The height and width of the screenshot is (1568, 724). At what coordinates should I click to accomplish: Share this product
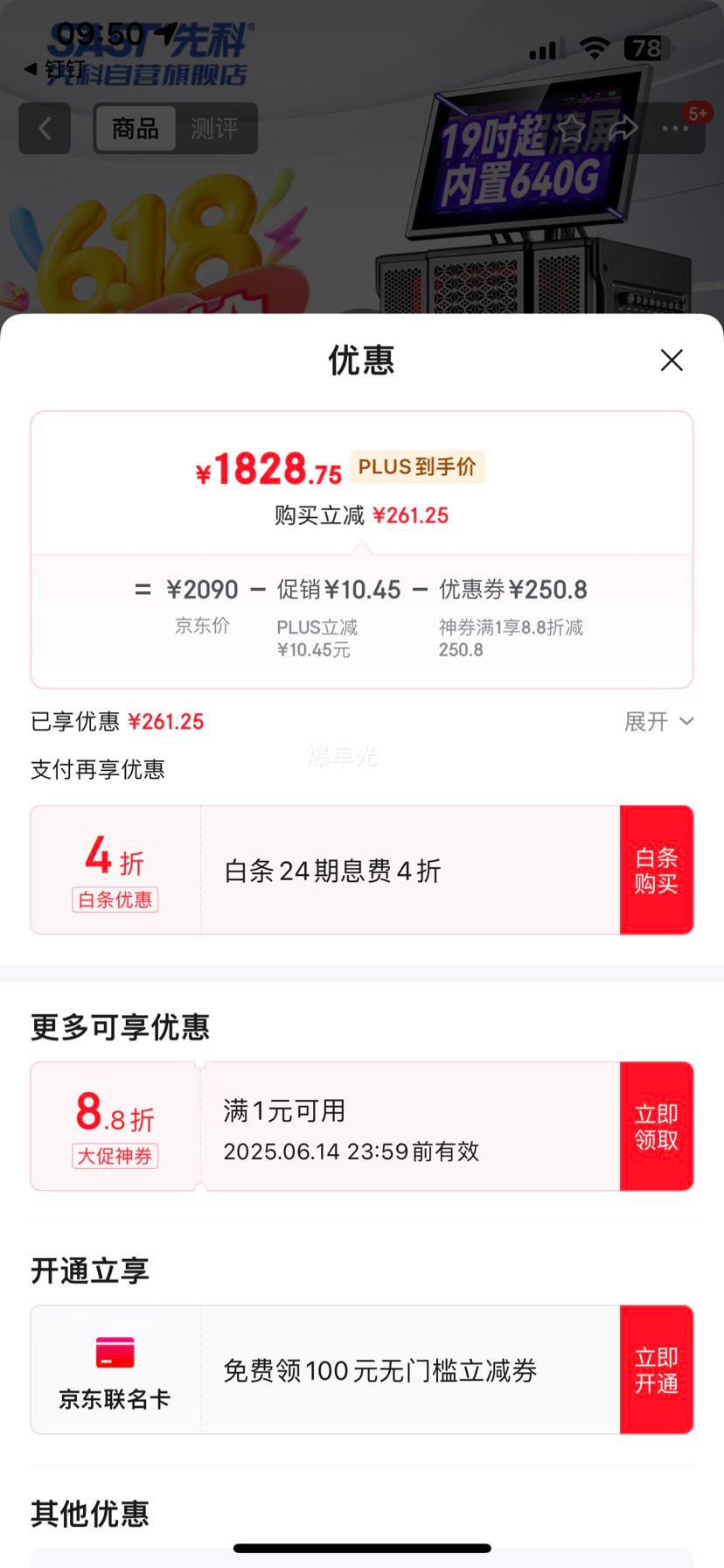(623, 129)
